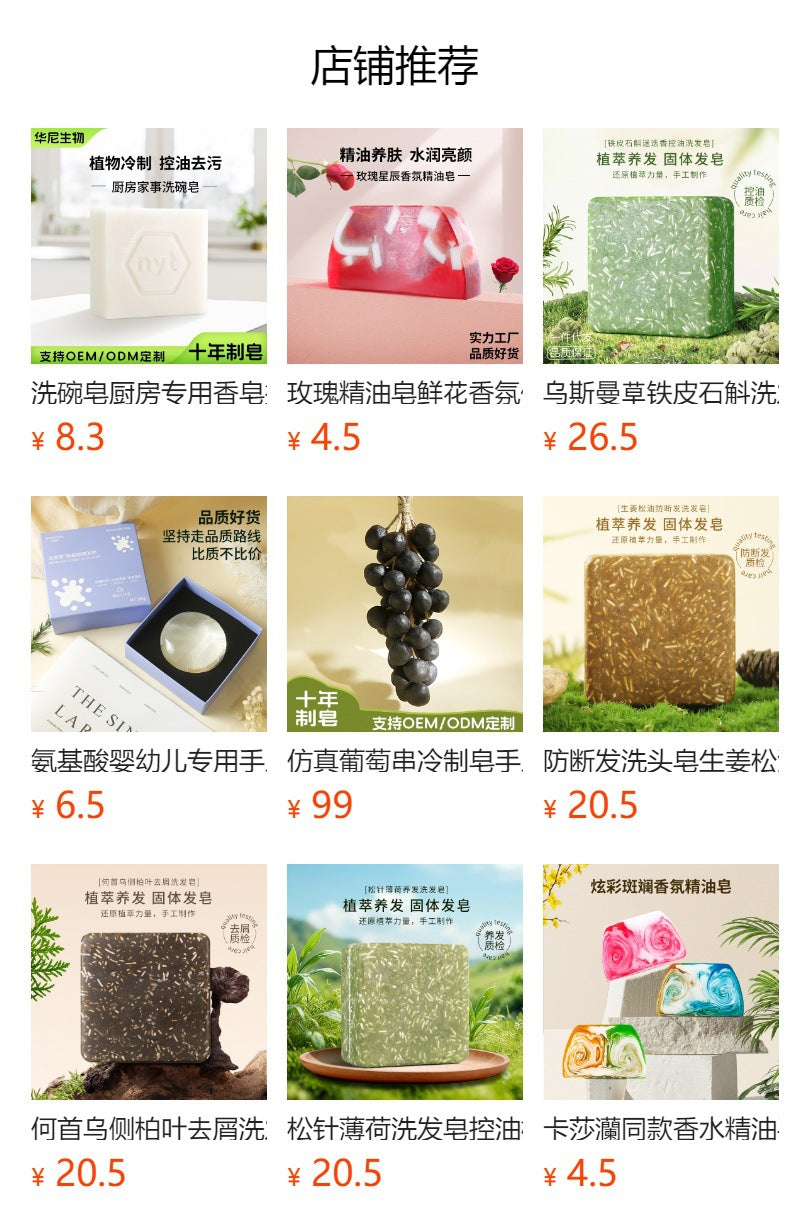Open the 洗碗皂厨房专用香皂 product card
Image resolution: width=790 pixels, height=1232 pixels.
coord(149,246)
